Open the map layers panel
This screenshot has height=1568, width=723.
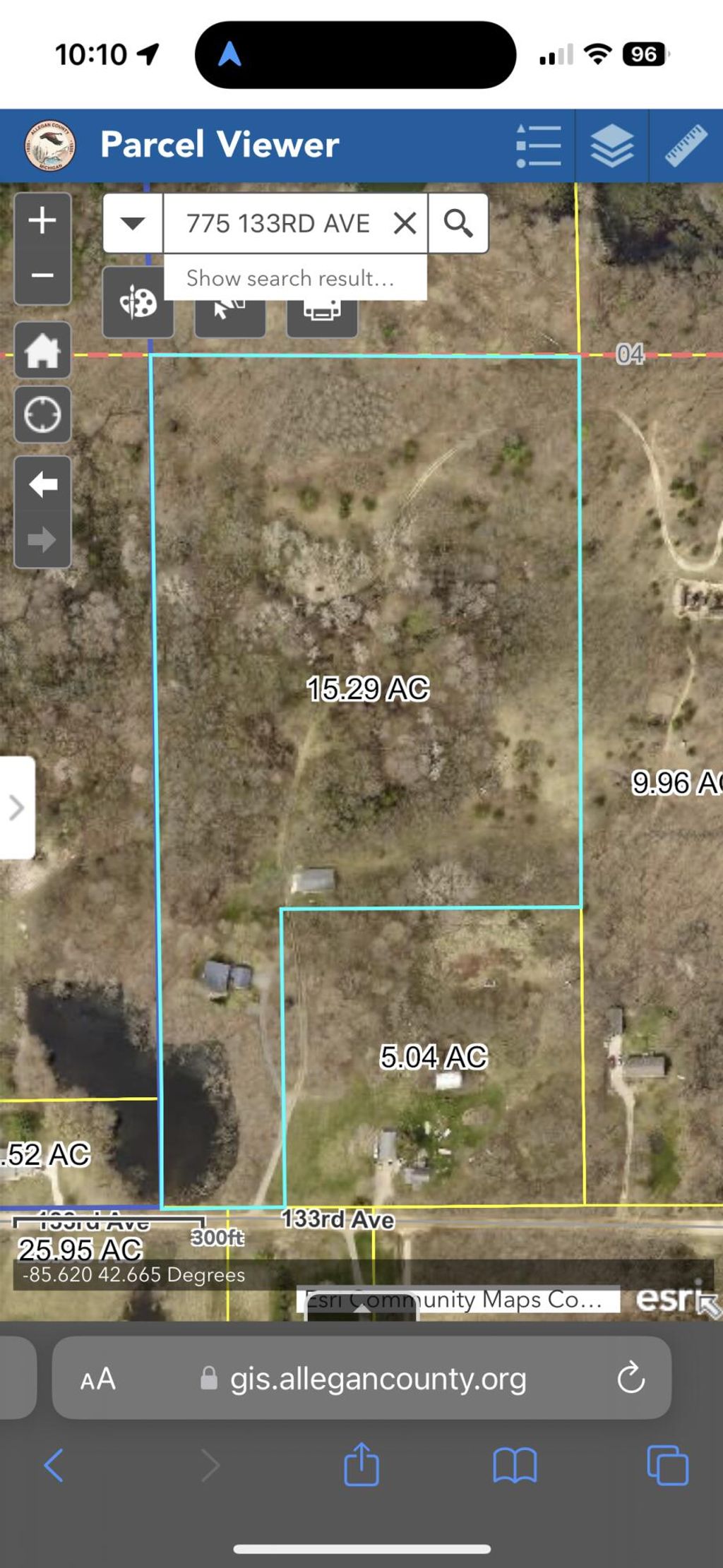click(612, 145)
